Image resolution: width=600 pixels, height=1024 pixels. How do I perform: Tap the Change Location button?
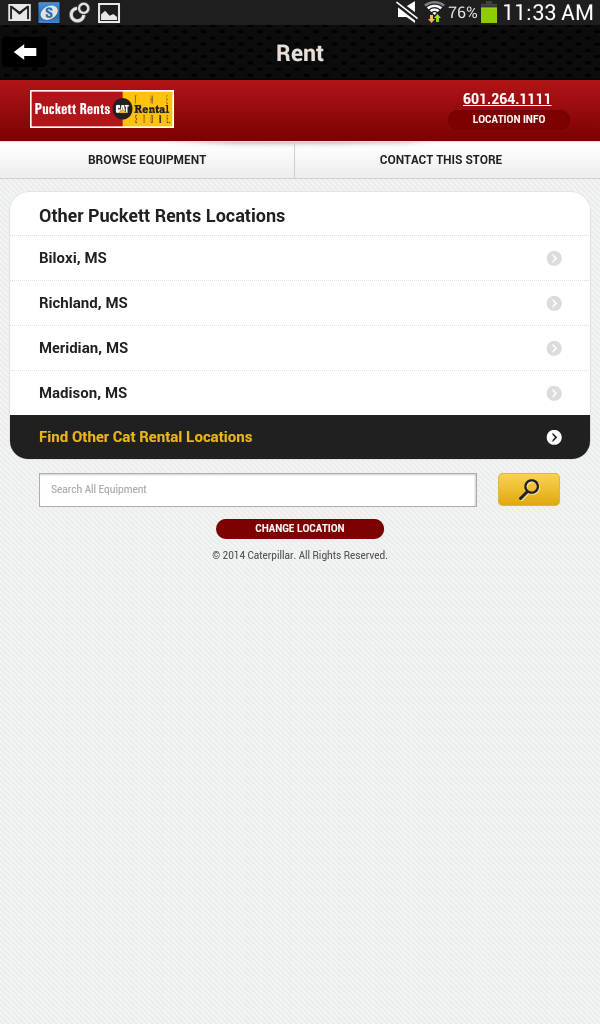pyautogui.click(x=300, y=528)
